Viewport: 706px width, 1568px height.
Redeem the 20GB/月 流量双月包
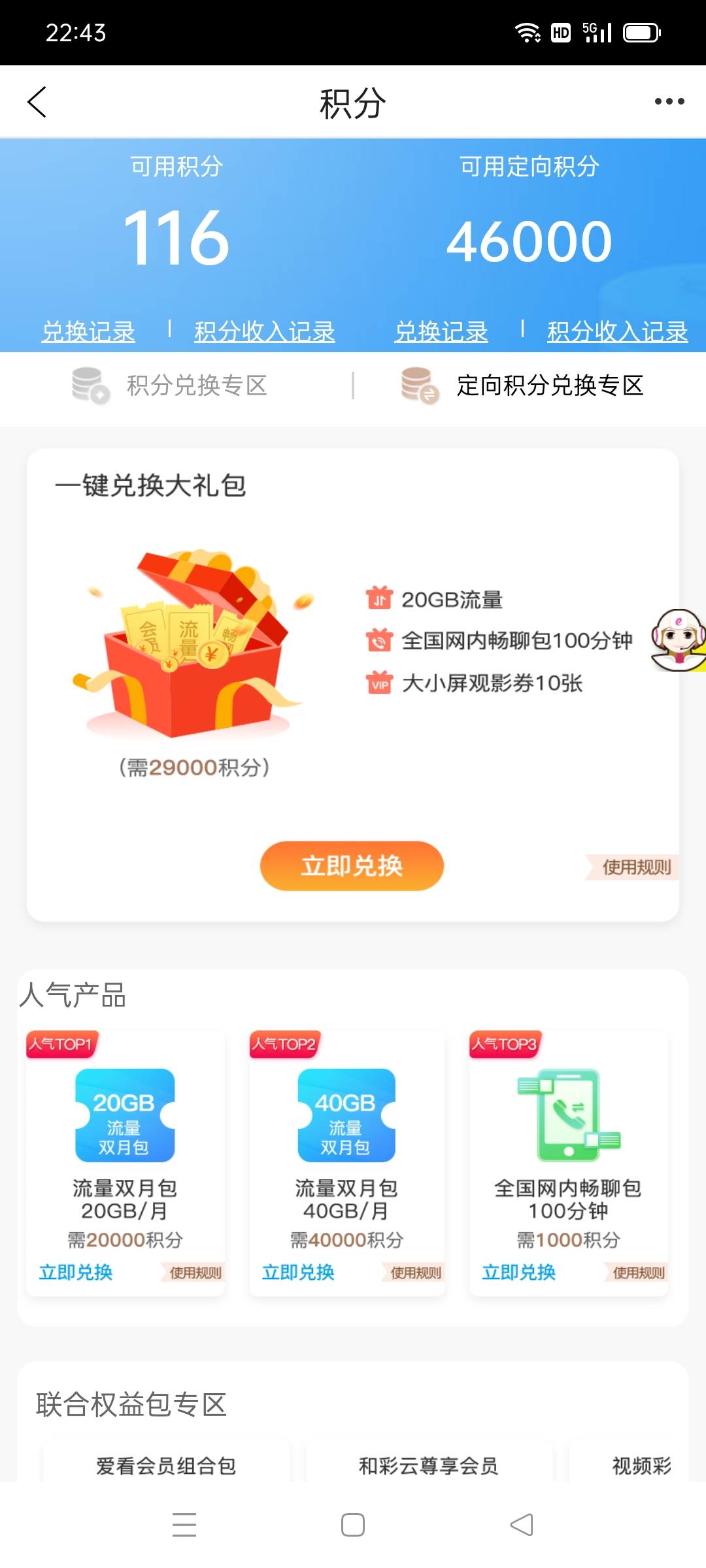[76, 1272]
